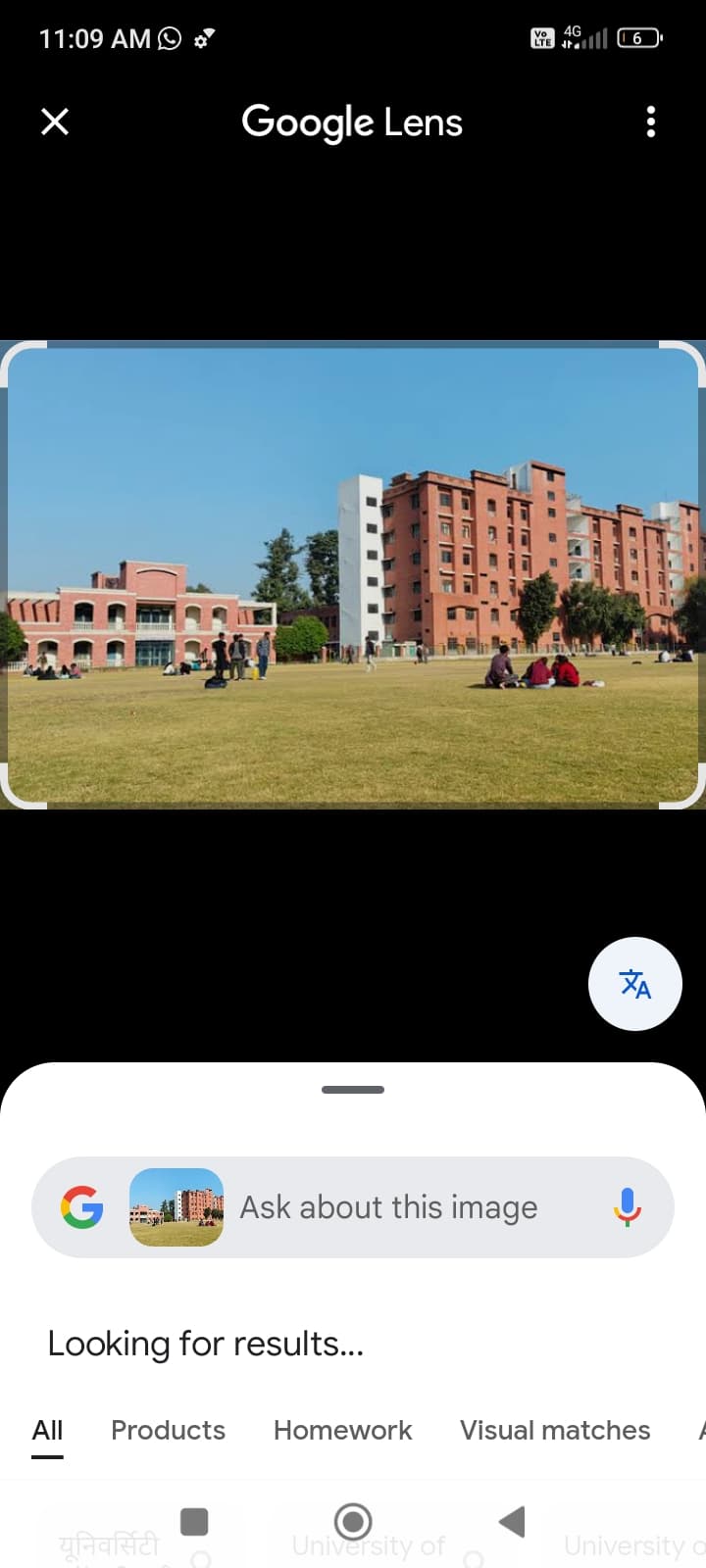Screen dimensions: 706x1568
Task: Switch to the Visual matches tab
Action: click(554, 1430)
